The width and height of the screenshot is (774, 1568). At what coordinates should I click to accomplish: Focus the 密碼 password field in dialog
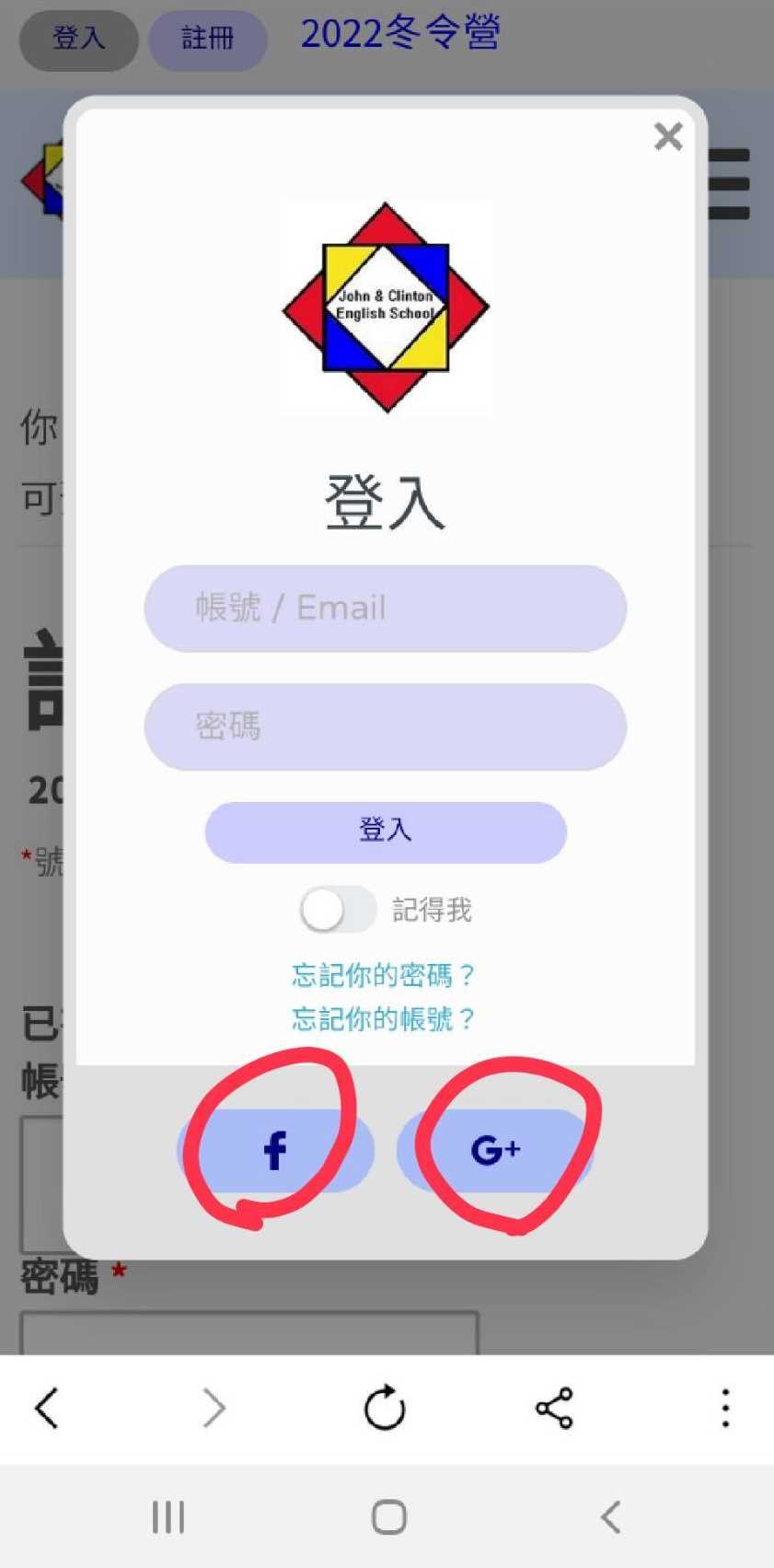coord(385,726)
